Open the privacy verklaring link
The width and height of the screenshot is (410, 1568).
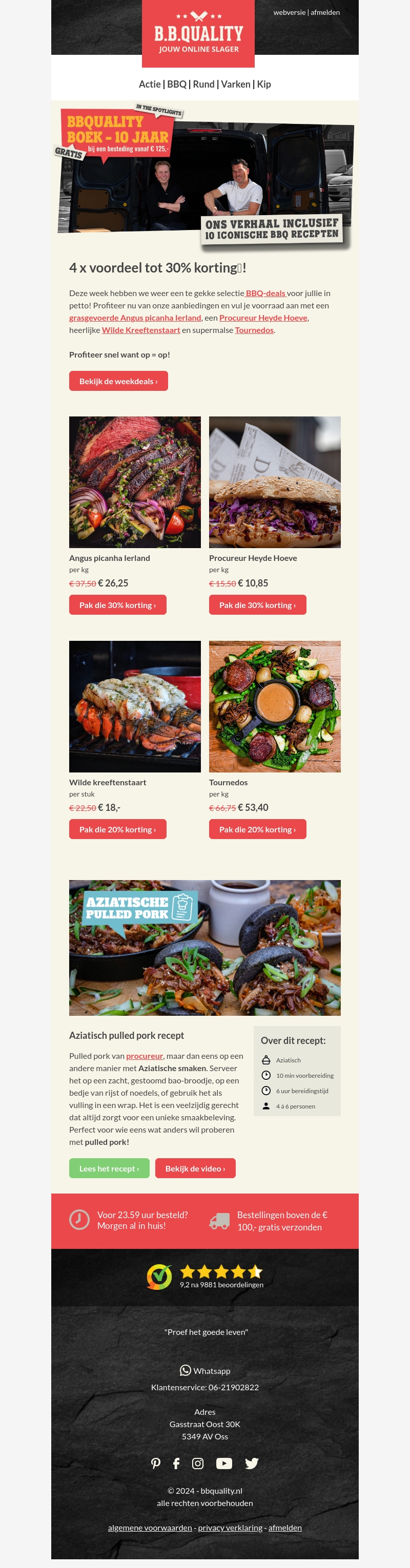[x=230, y=1527]
